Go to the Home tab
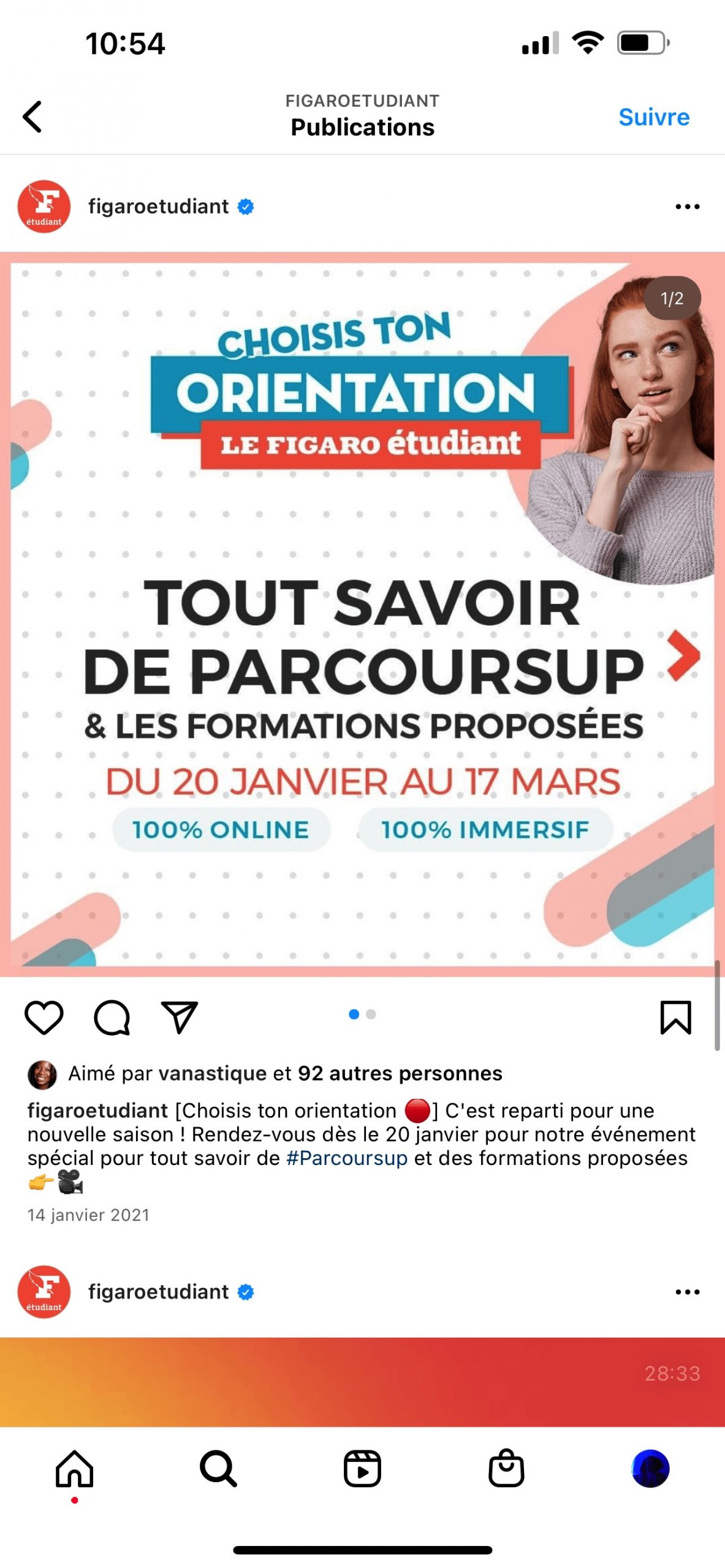725x1568 pixels. pos(74,1469)
